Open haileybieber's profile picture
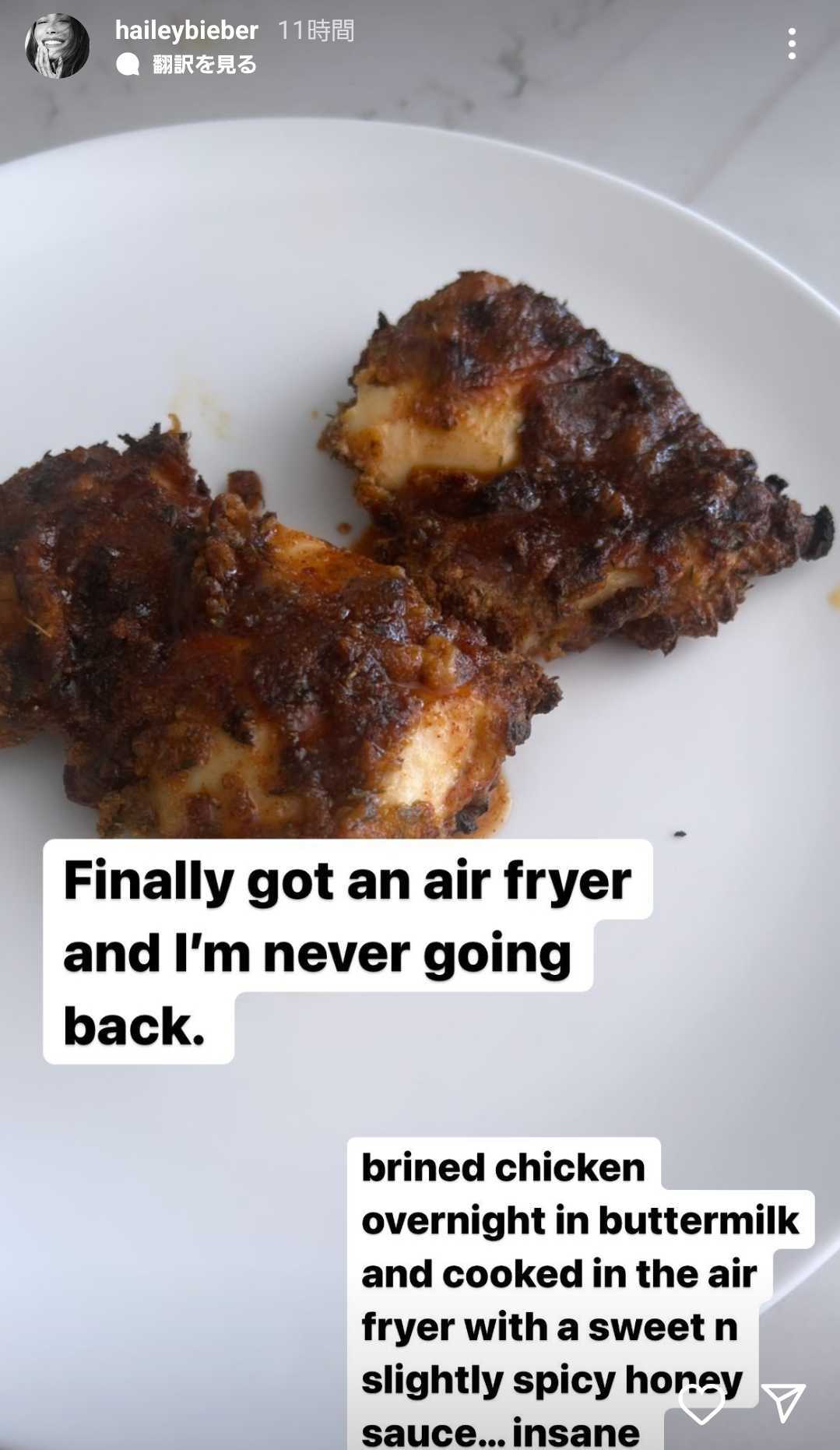Viewport: 840px width, 1450px height. [x=57, y=47]
